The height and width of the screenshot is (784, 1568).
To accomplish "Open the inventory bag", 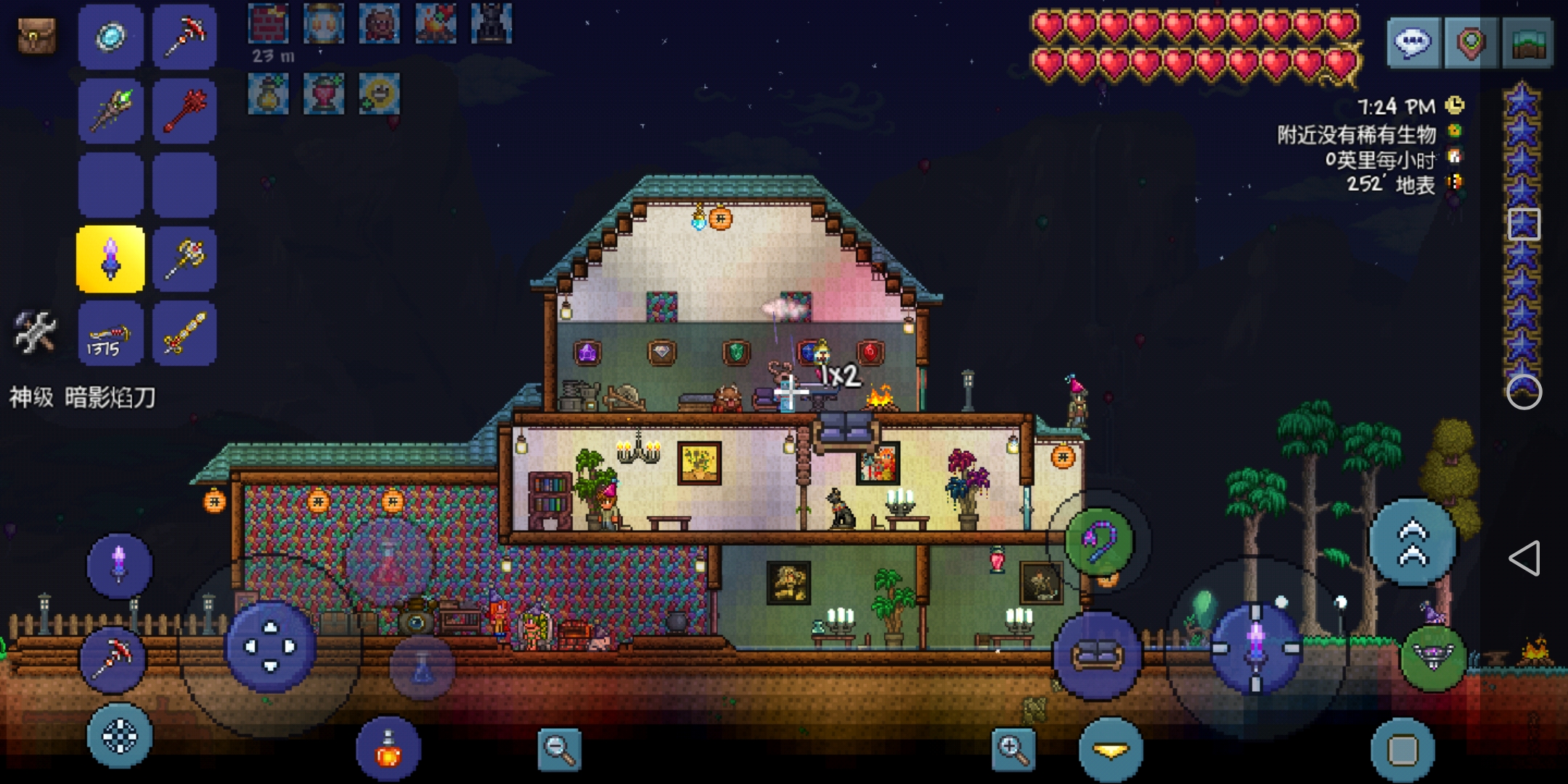I will (36, 36).
